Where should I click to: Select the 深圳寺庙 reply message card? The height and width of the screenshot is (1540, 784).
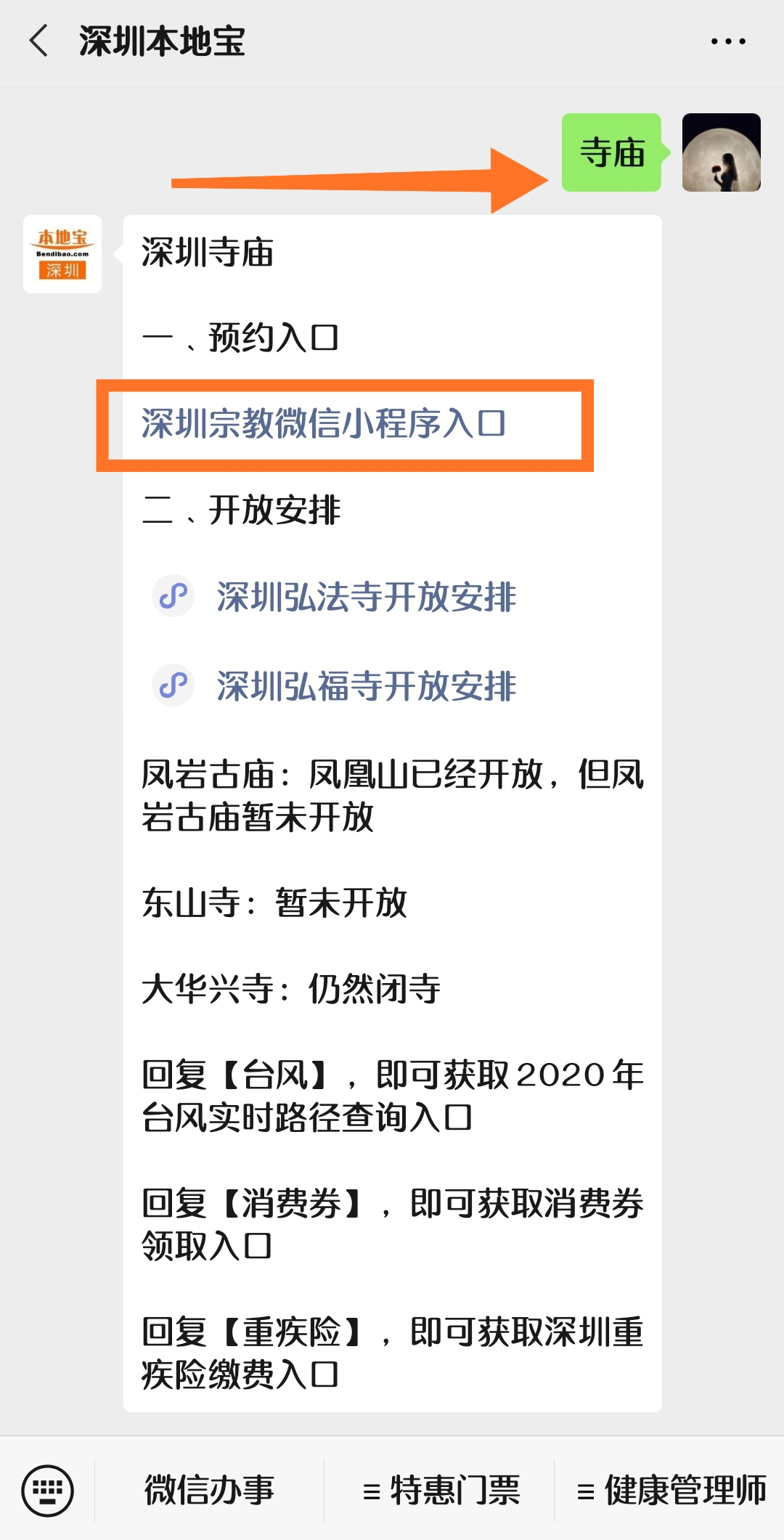(x=392, y=799)
